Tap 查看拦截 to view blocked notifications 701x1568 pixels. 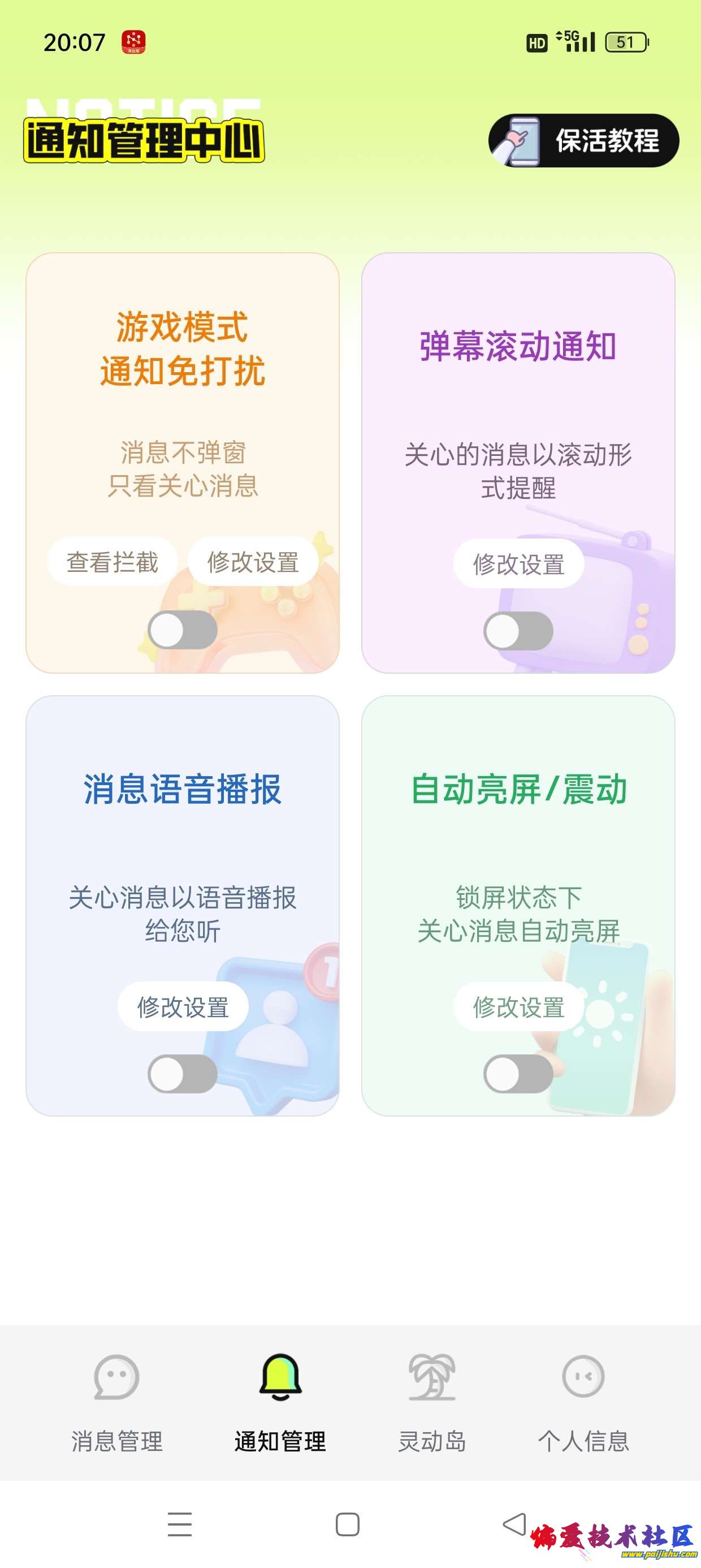[112, 562]
